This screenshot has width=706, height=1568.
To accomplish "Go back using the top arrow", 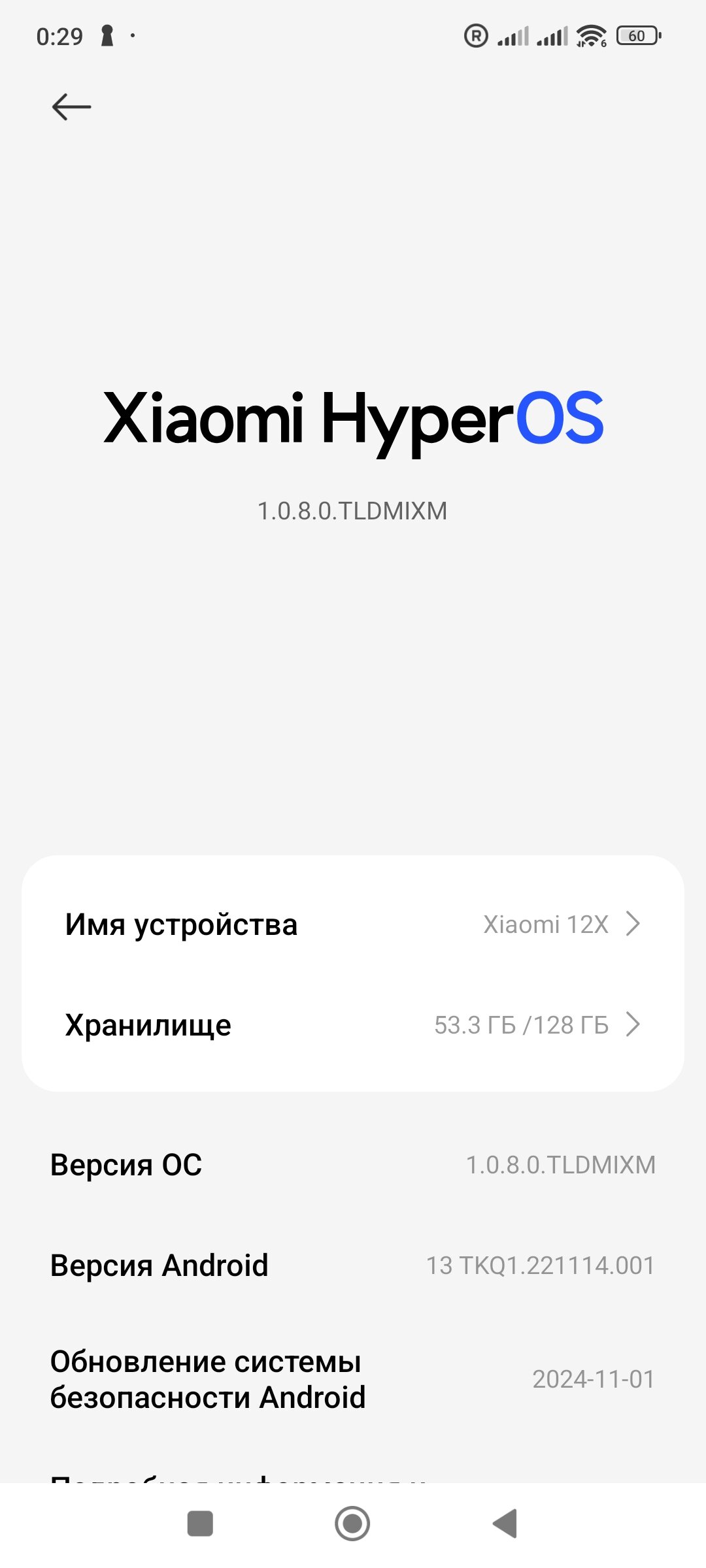I will 71,107.
